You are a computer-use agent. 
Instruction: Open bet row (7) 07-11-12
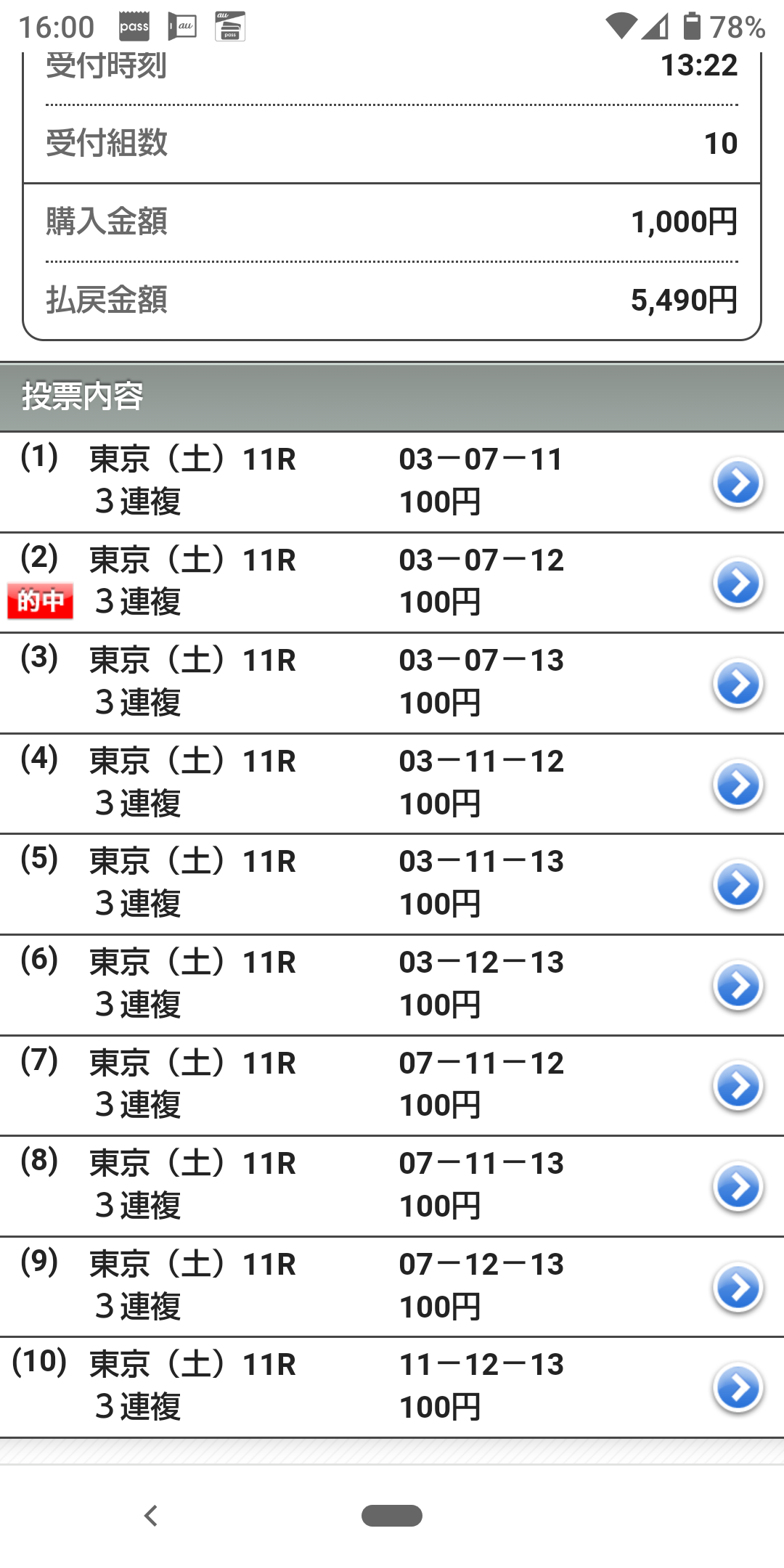(x=738, y=1086)
